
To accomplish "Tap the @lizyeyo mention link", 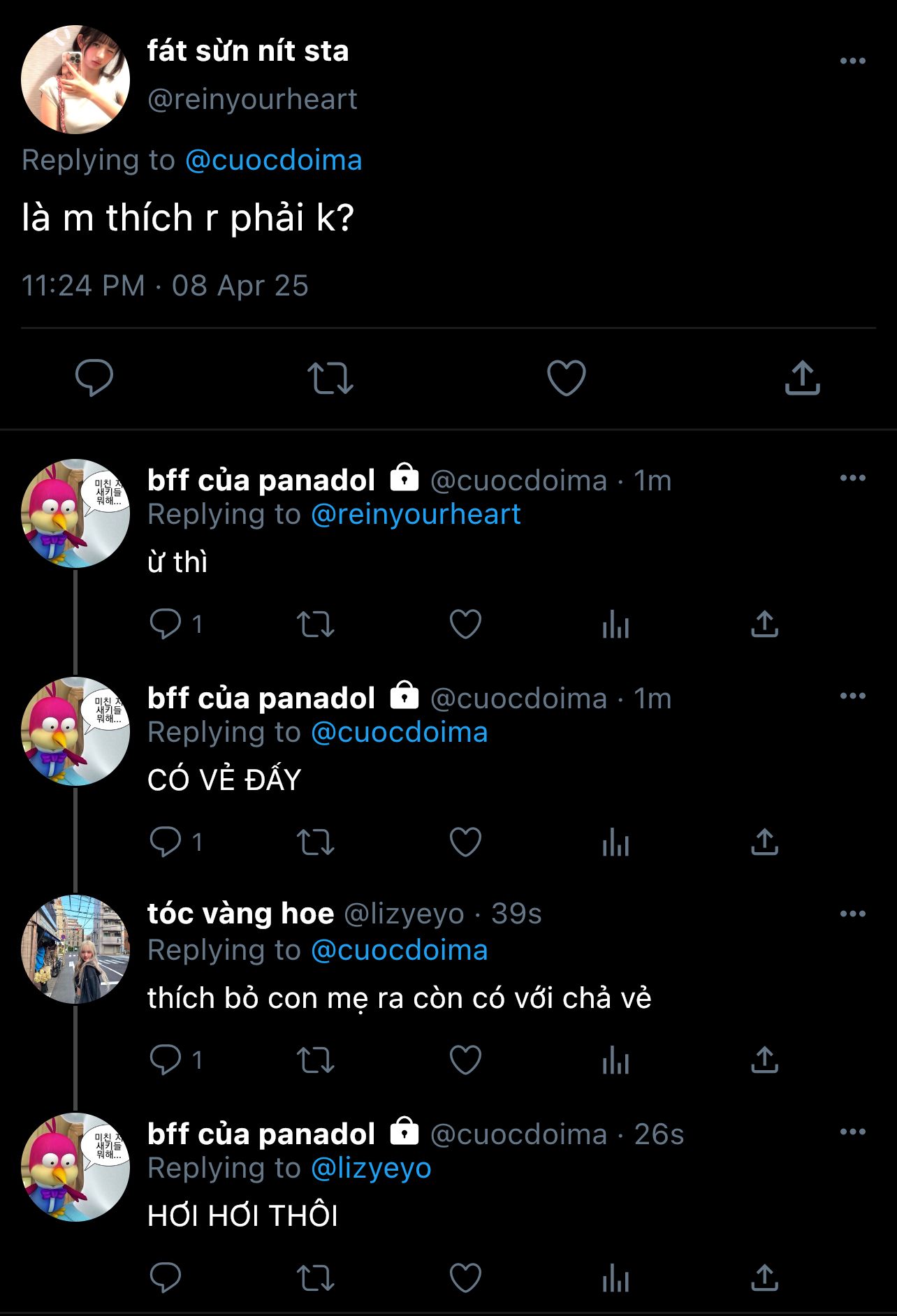I will point(371,1168).
